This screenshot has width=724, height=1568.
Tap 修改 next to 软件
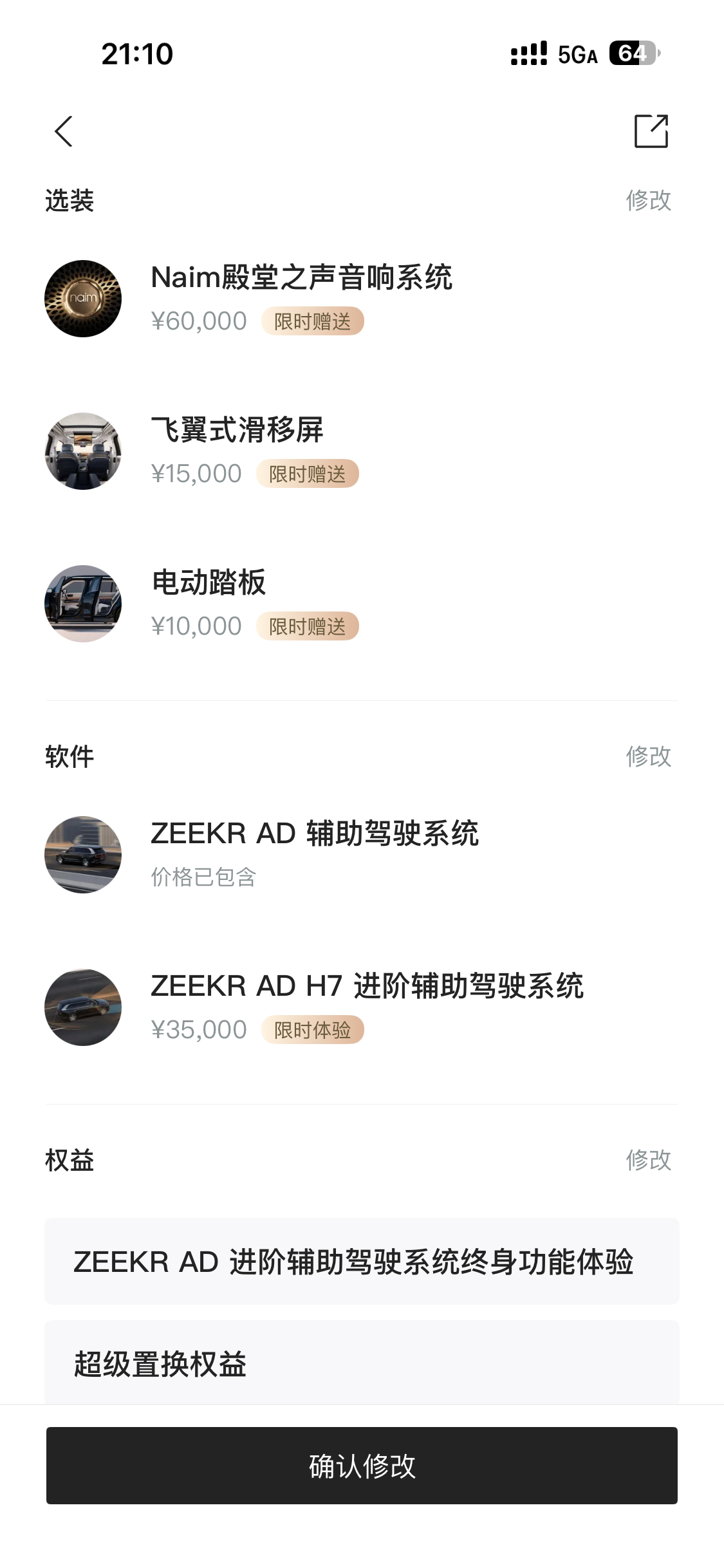649,756
